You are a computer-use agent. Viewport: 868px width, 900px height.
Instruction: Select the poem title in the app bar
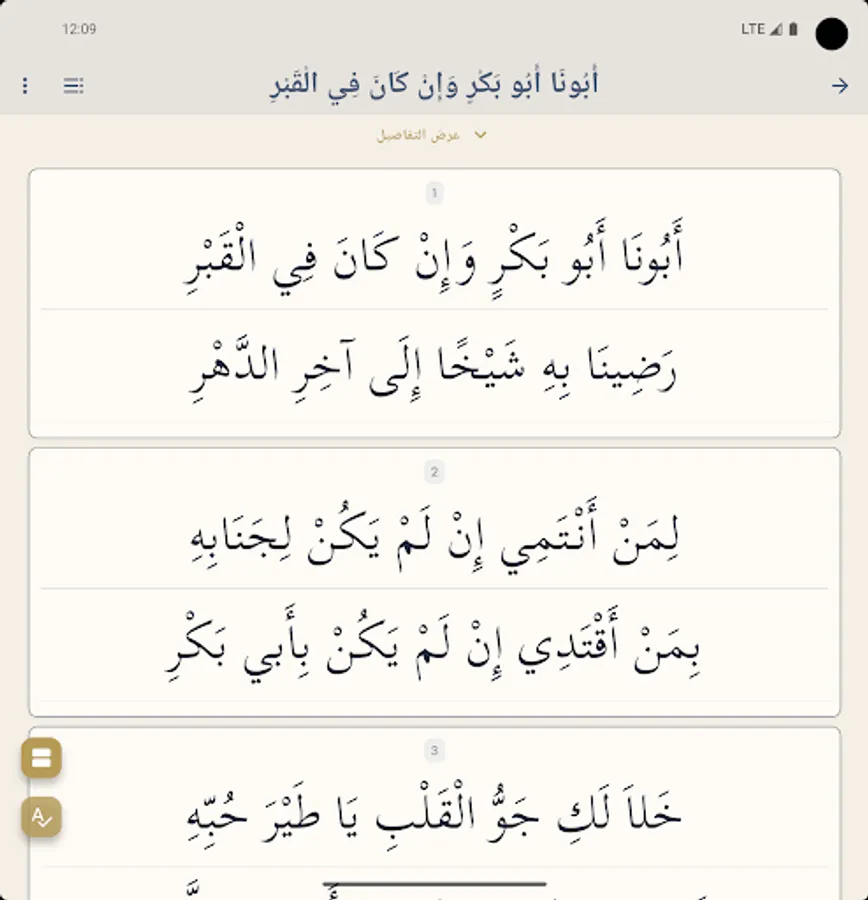point(434,85)
